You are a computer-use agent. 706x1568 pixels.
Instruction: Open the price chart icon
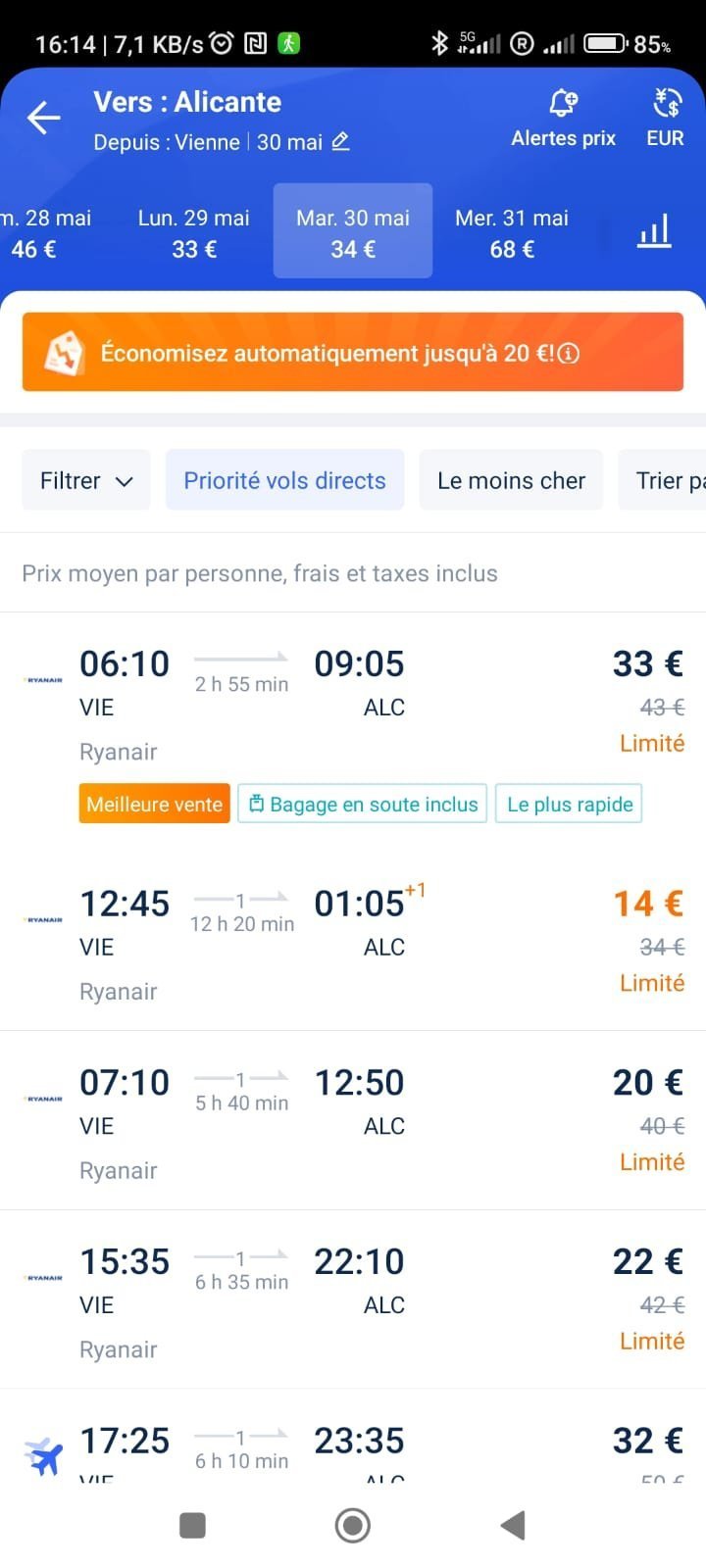tap(654, 232)
